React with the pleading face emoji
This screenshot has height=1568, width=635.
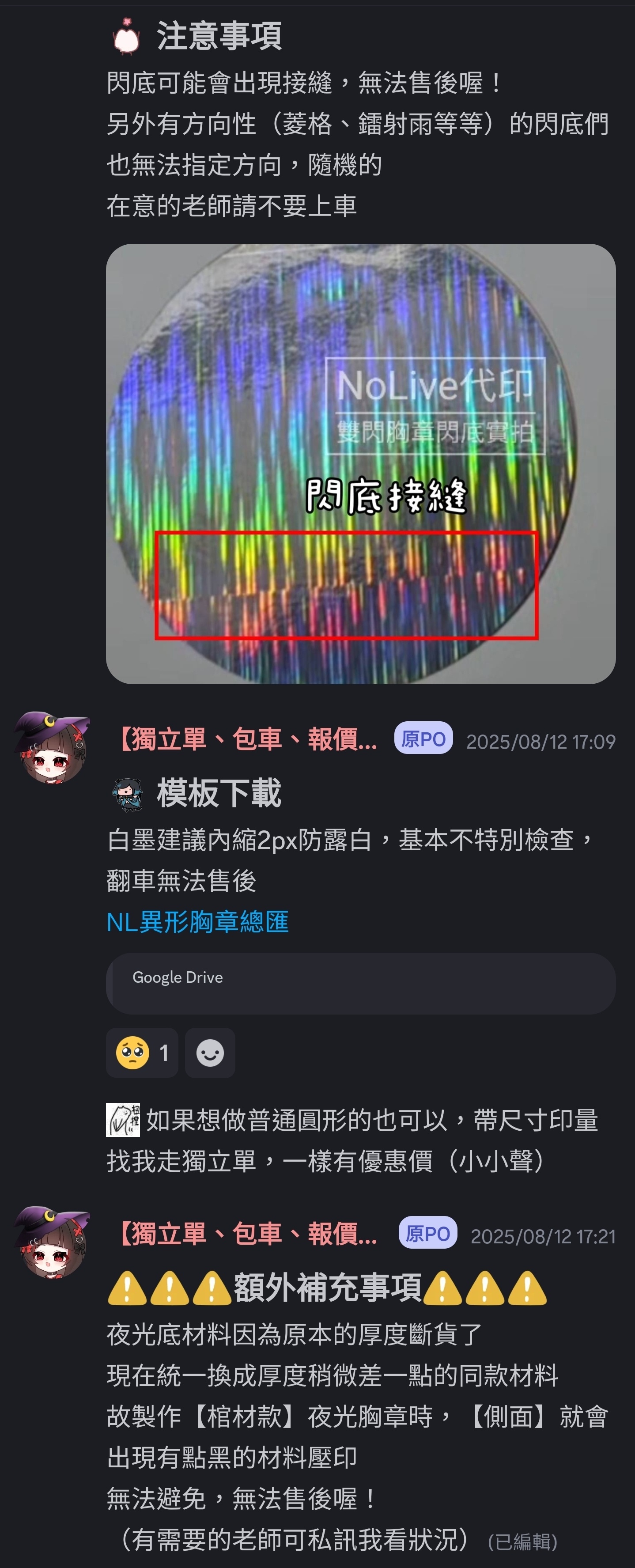[x=142, y=1053]
